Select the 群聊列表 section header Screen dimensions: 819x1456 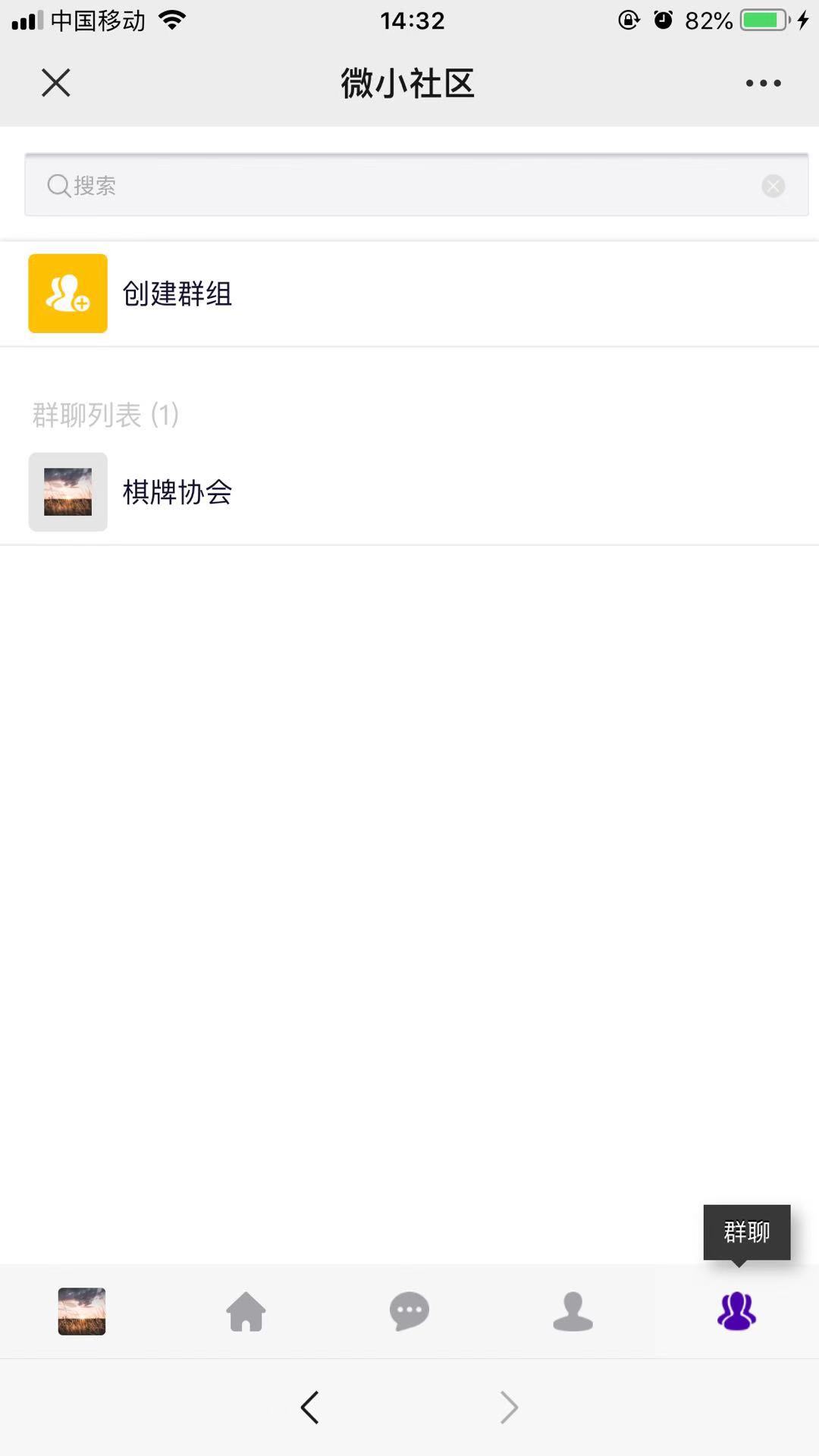pos(105,416)
